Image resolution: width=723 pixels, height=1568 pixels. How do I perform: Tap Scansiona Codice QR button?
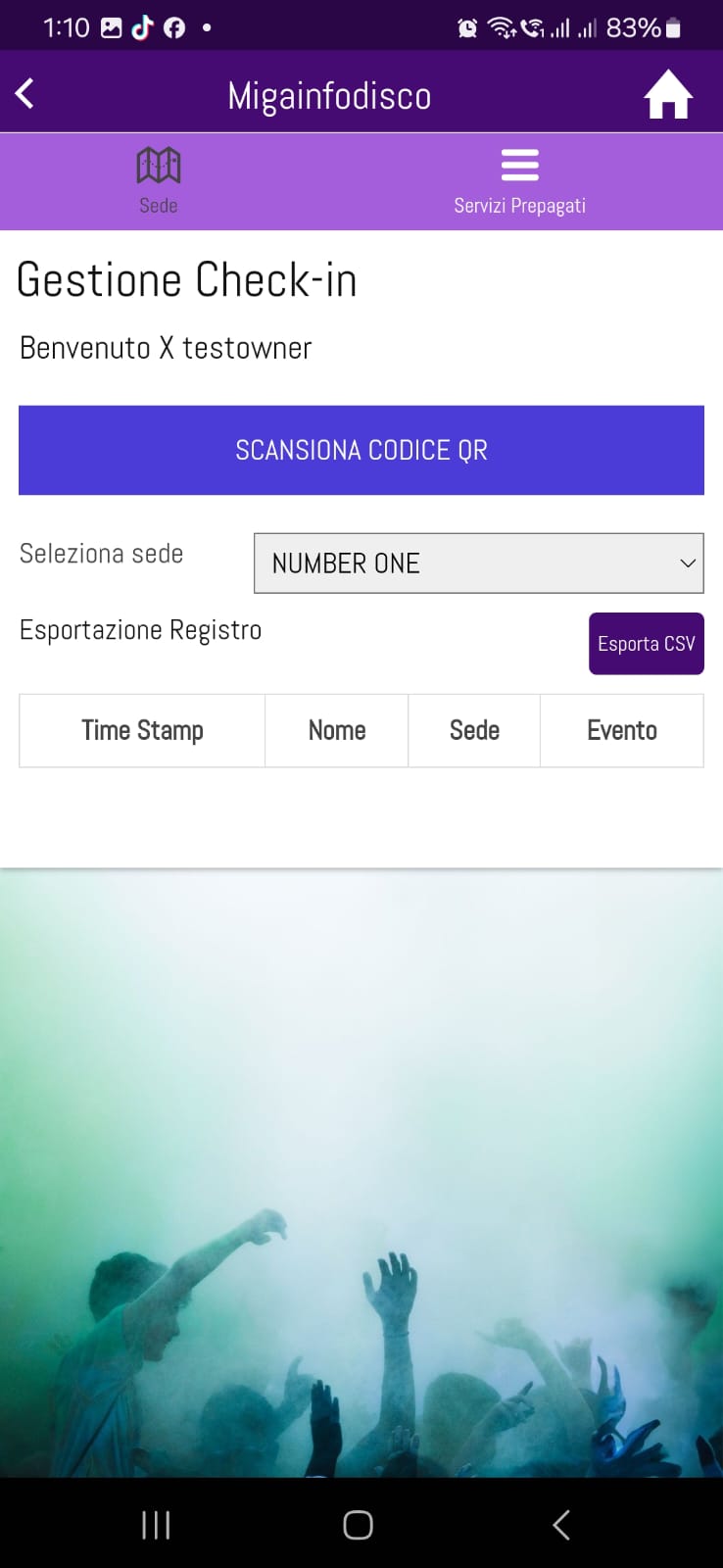(361, 450)
